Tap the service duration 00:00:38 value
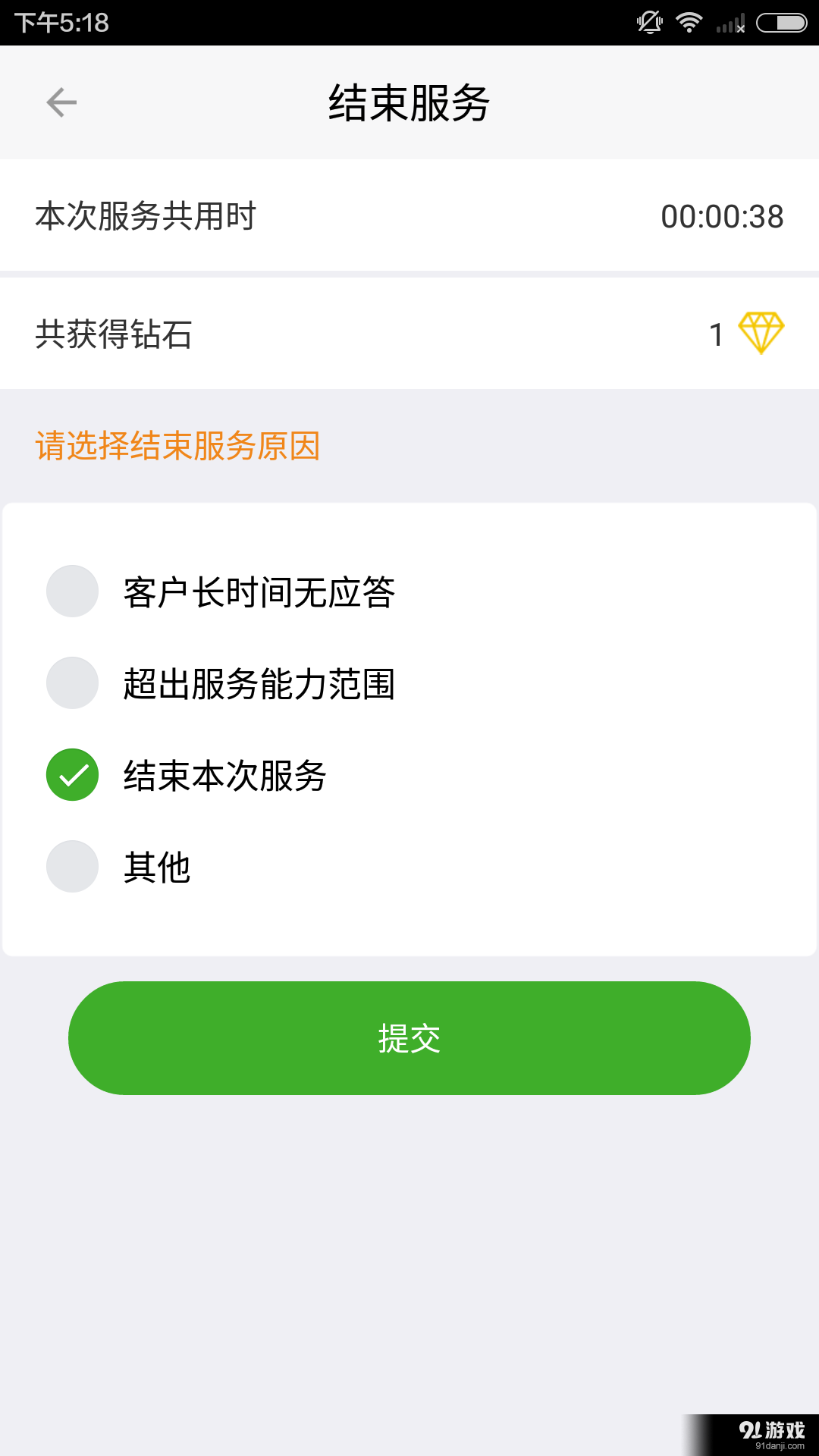 coord(721,218)
